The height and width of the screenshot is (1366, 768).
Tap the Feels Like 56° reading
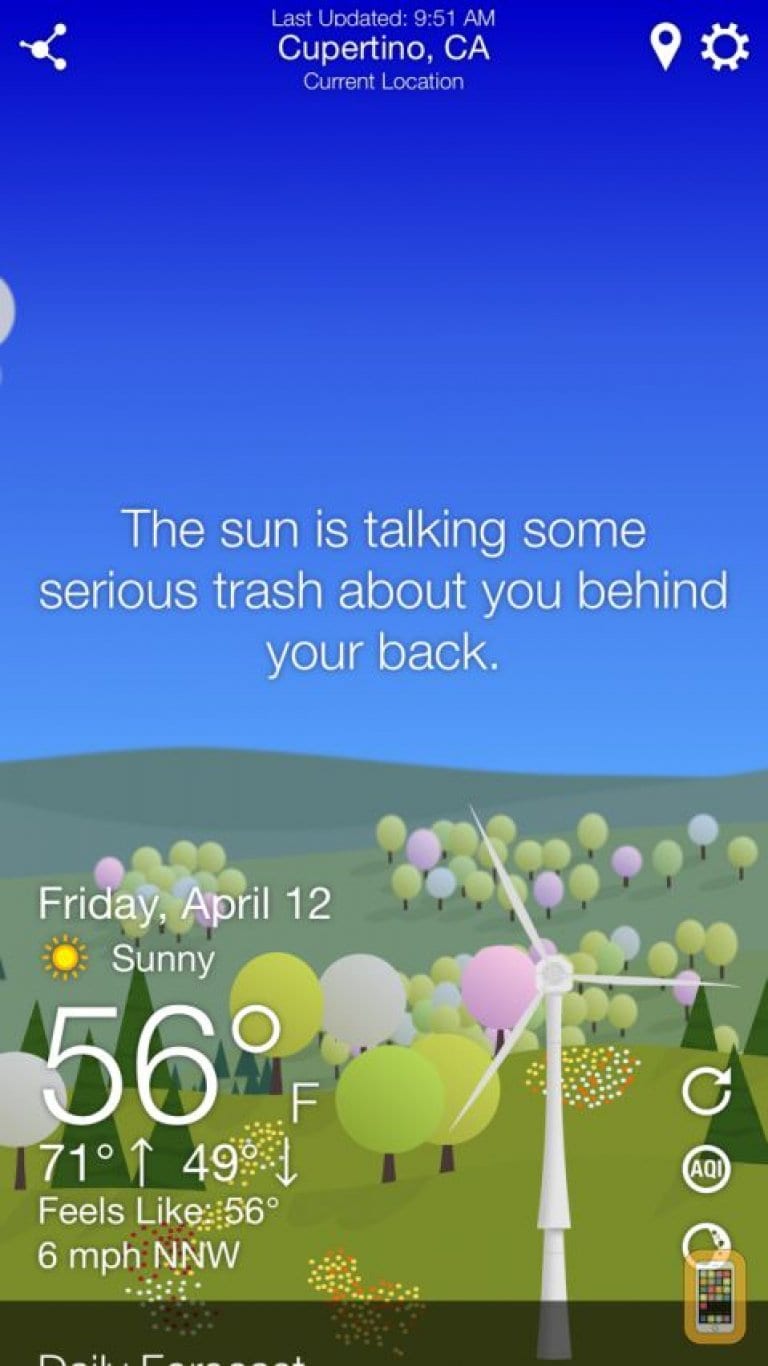point(153,1210)
